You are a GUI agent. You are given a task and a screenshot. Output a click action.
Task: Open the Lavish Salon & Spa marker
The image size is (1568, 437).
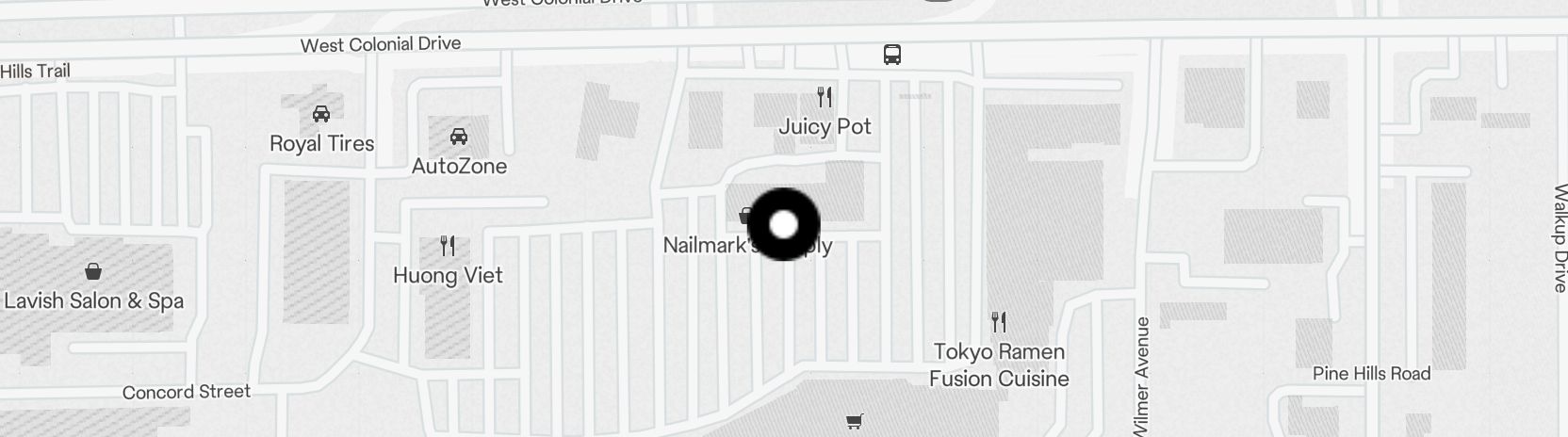[x=93, y=273]
